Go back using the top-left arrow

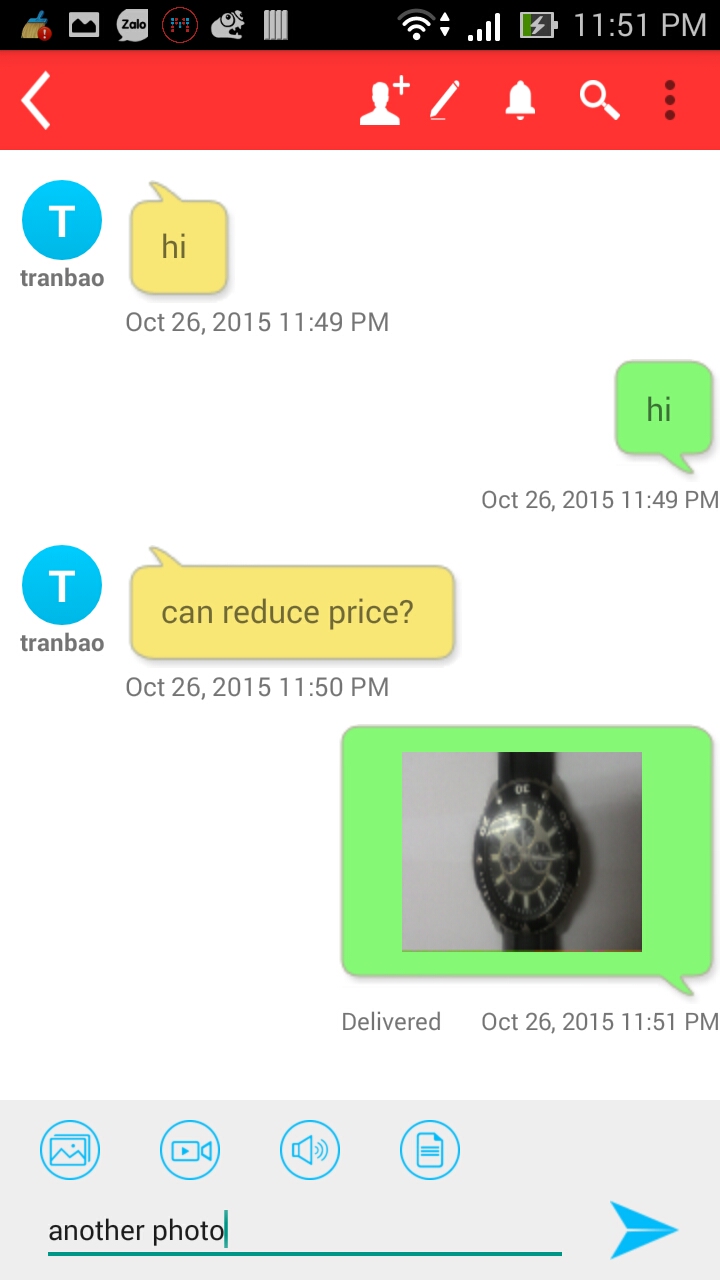[37, 101]
